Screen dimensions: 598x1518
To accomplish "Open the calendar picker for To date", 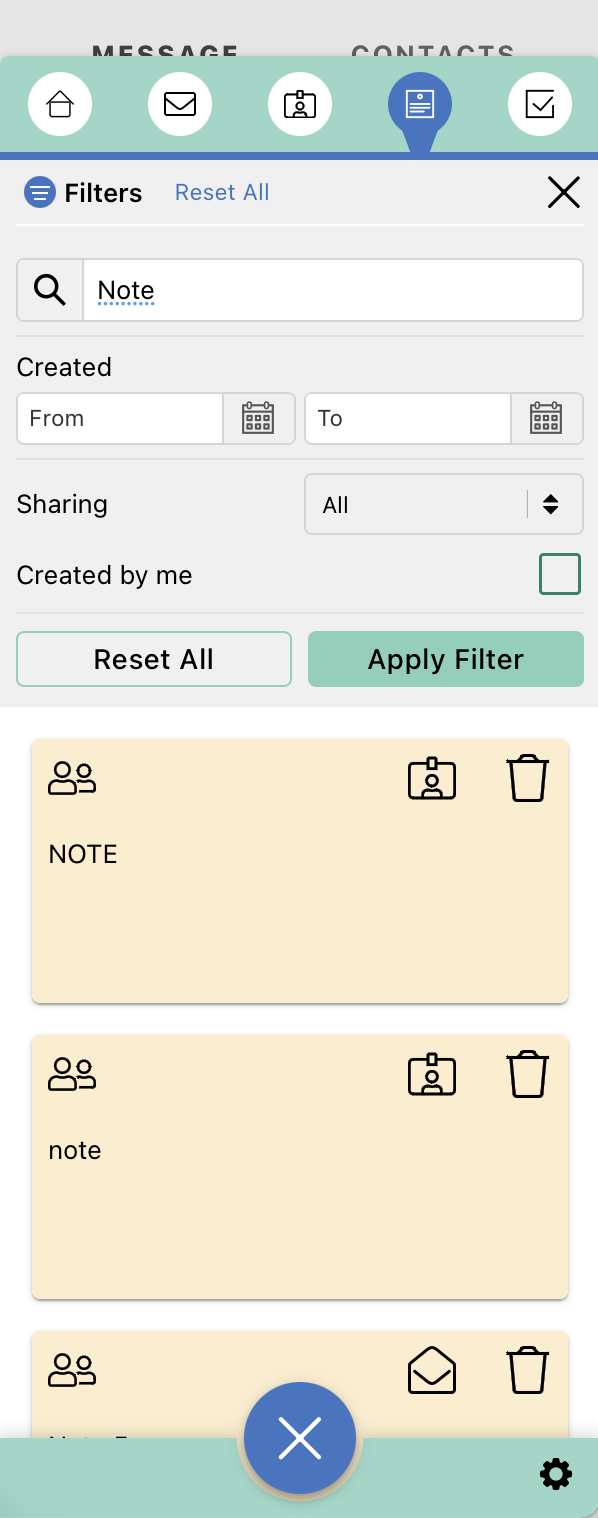I will click(x=547, y=418).
